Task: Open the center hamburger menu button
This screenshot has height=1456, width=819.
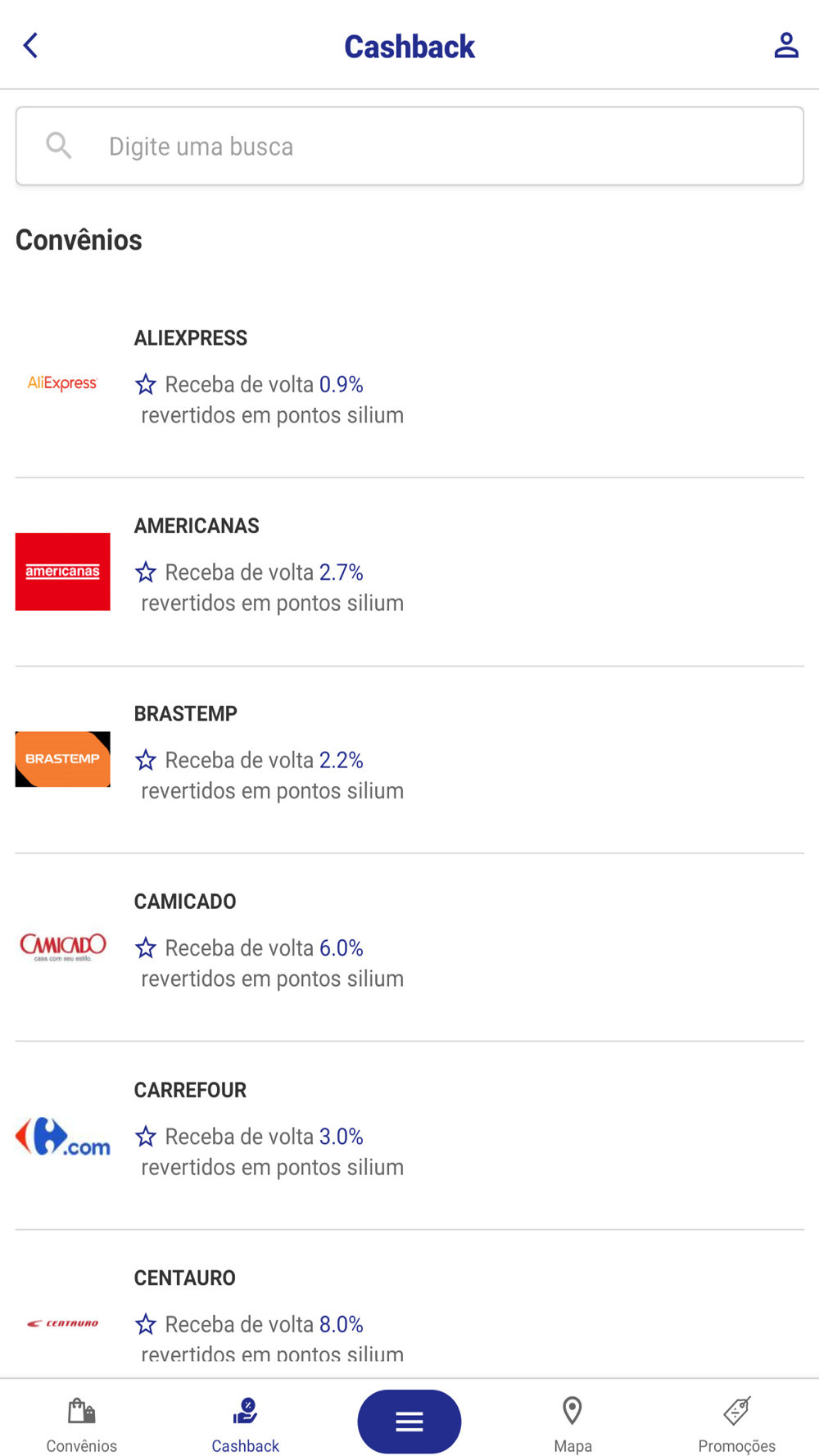Action: (409, 1422)
